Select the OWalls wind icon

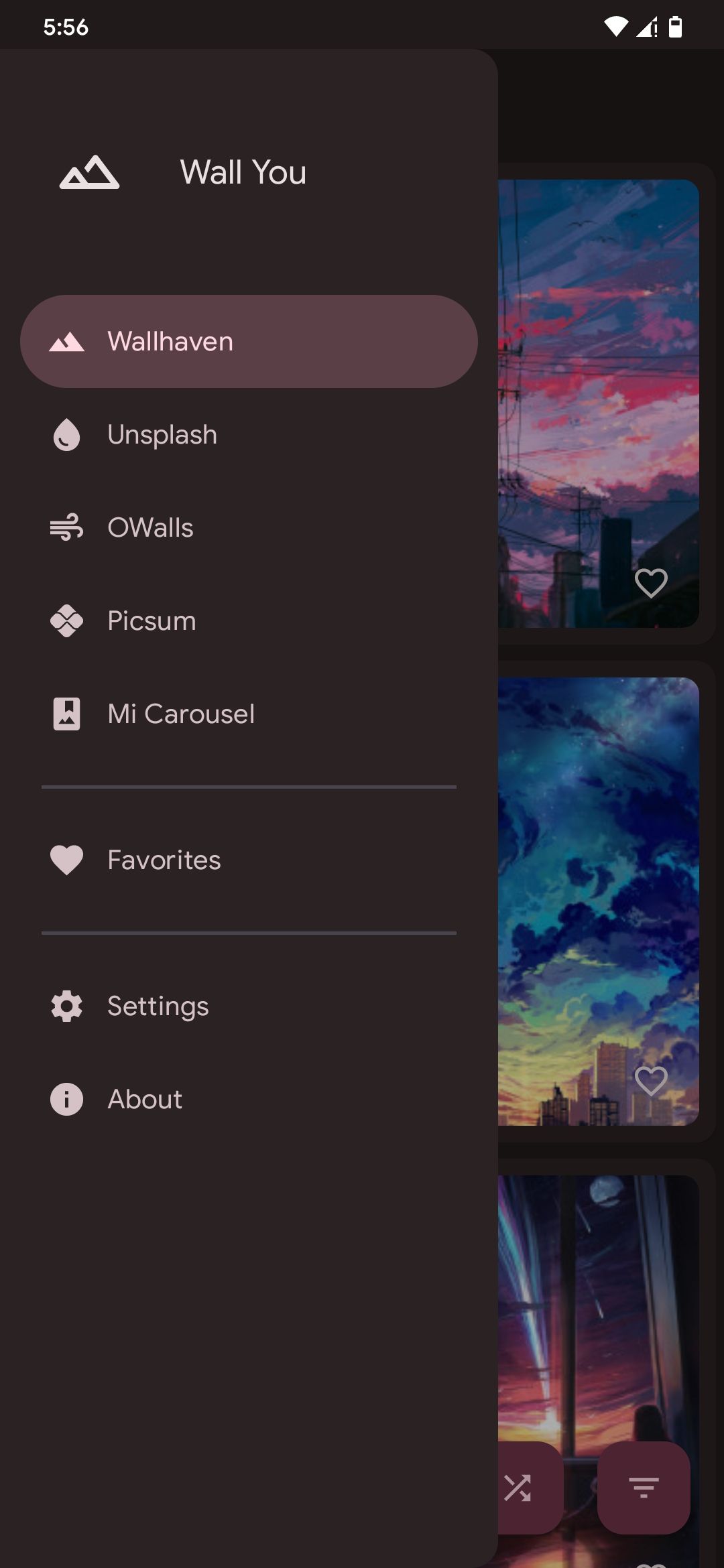tap(66, 527)
